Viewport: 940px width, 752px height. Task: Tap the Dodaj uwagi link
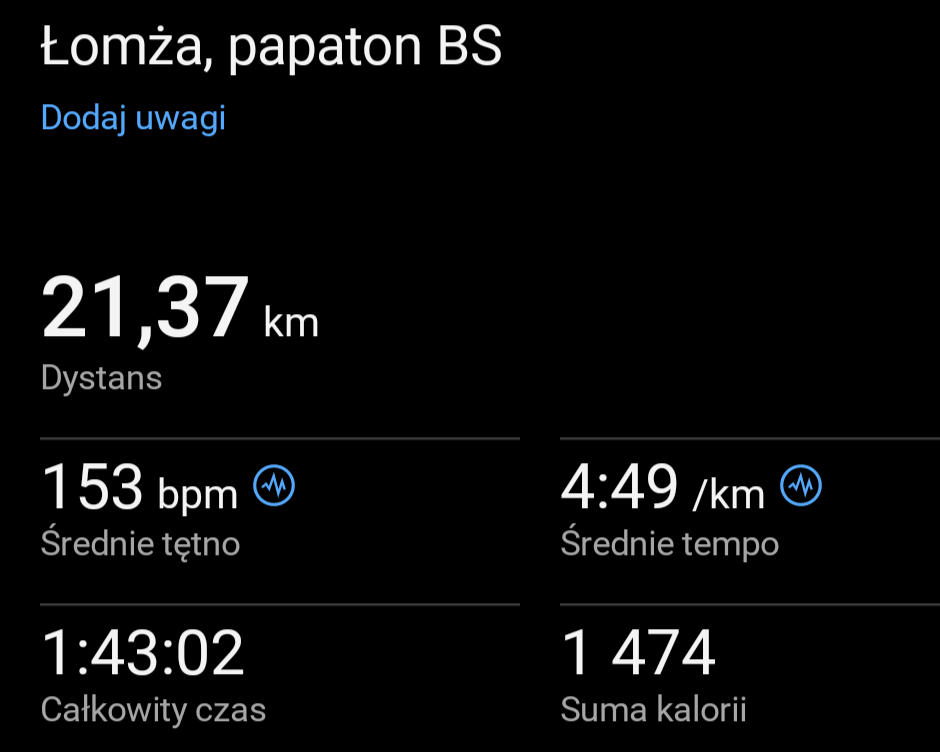(x=133, y=118)
